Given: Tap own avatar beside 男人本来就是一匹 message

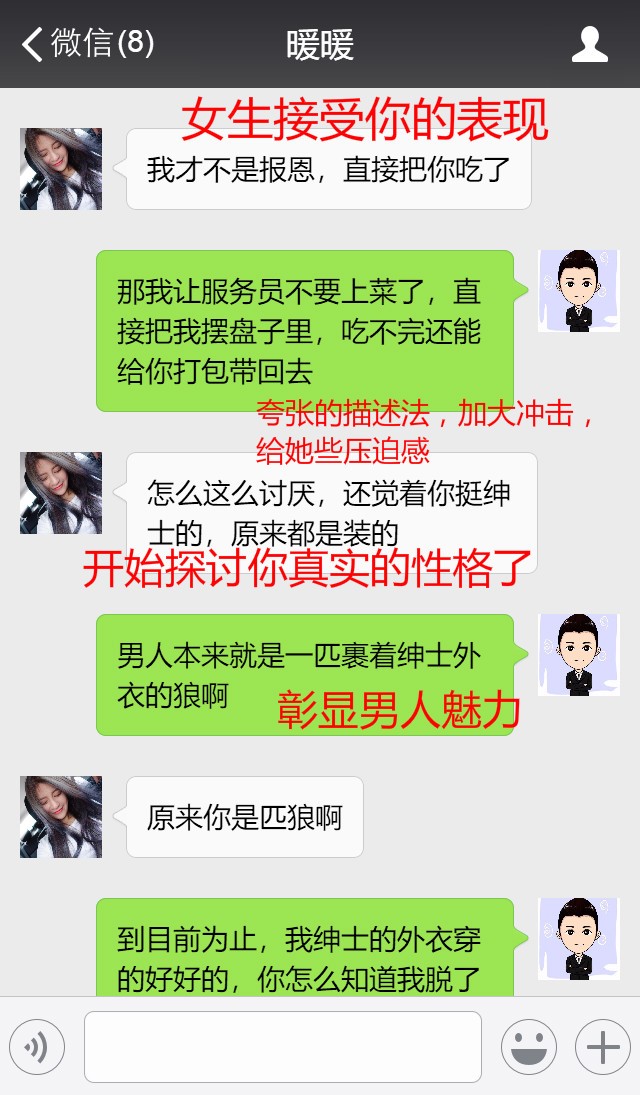Looking at the screenshot, I should point(578,655).
